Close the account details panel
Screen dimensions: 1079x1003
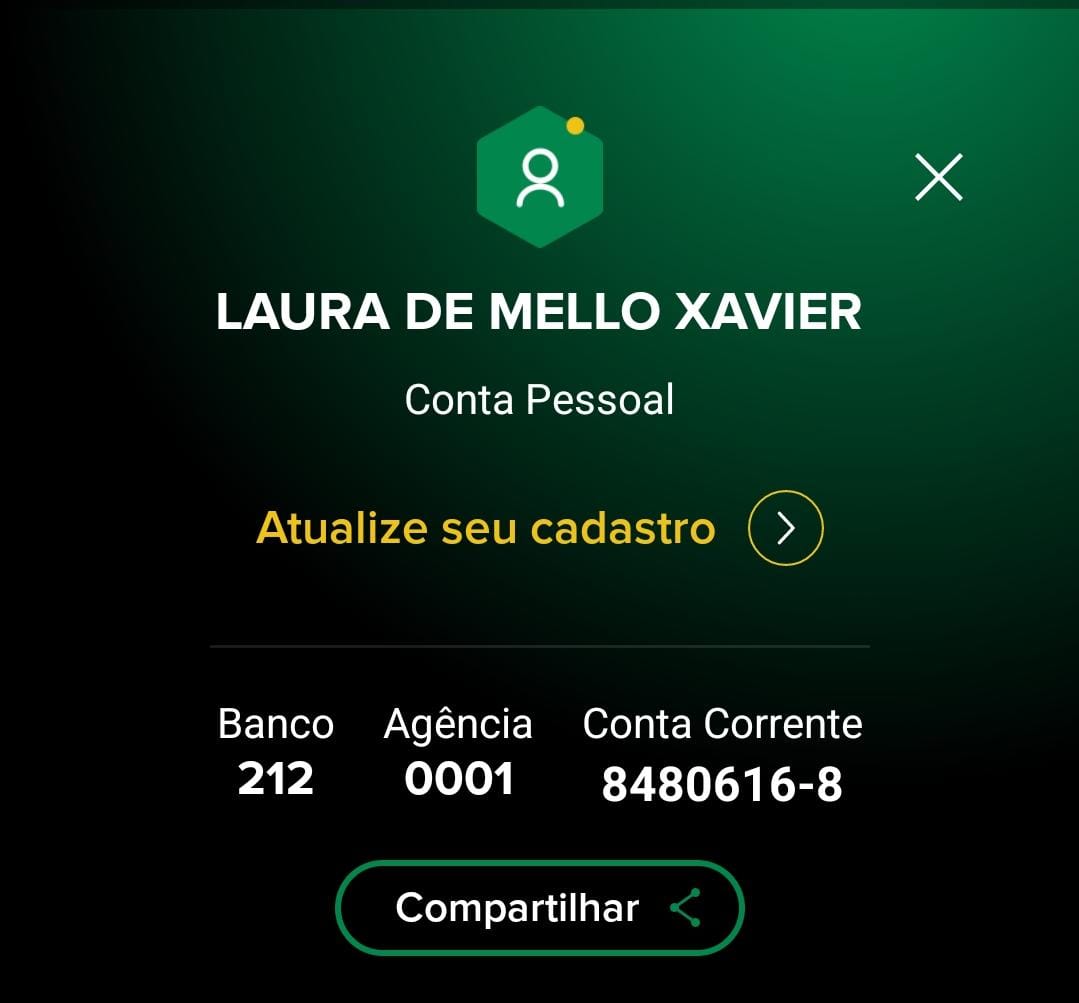coord(938,178)
